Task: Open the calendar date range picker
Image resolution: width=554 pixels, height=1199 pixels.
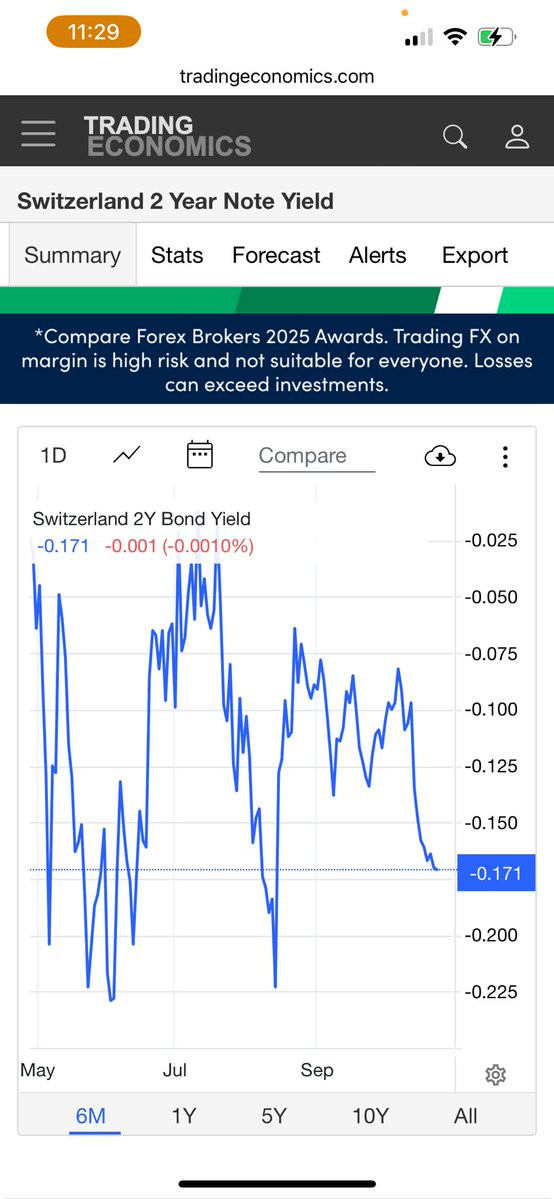Action: (x=200, y=455)
